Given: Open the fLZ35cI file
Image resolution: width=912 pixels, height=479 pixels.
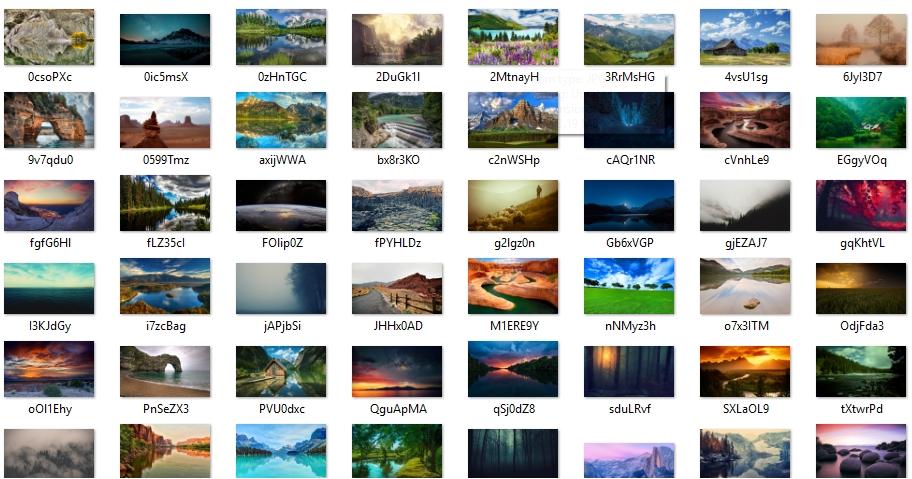Looking at the screenshot, I should [x=165, y=204].
